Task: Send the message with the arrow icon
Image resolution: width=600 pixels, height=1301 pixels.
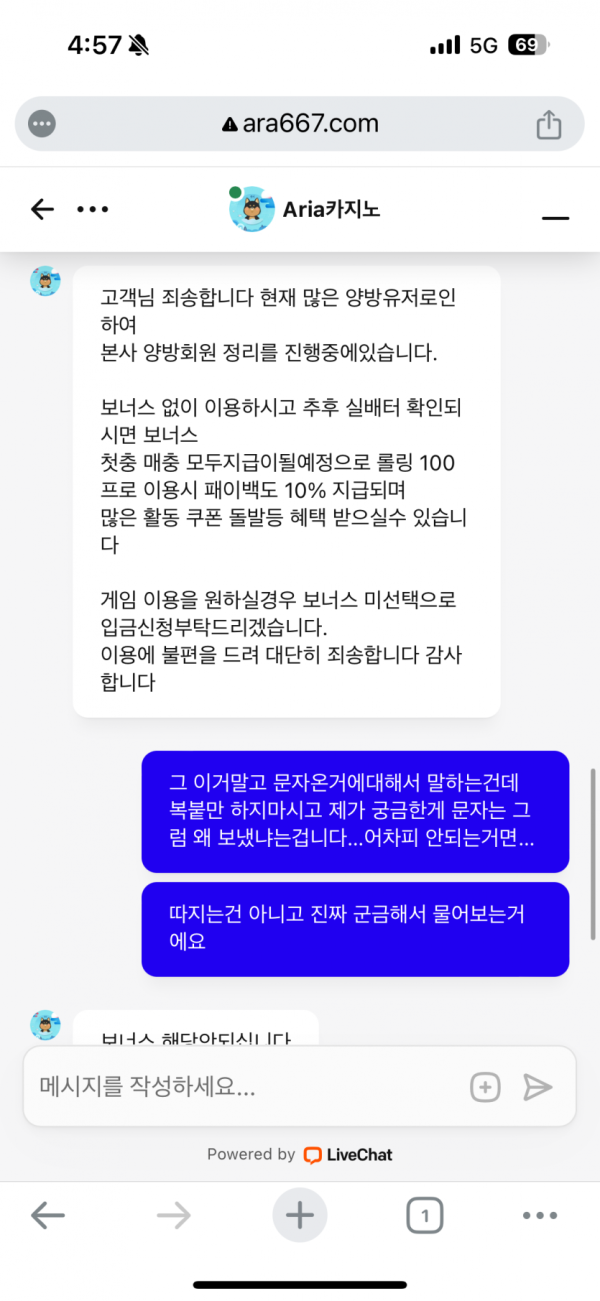Action: tap(538, 1087)
